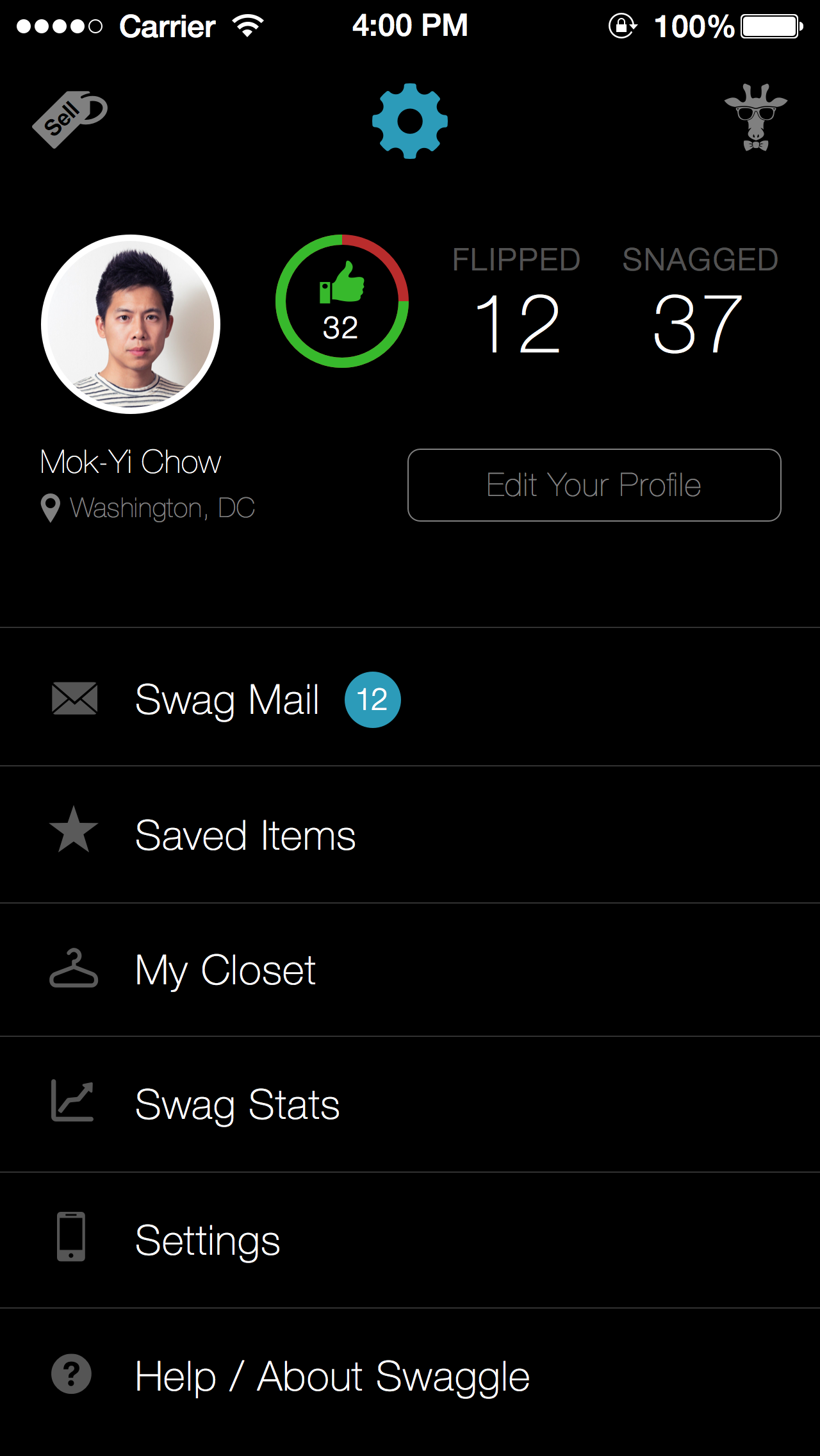Go to Swag Stats
Screen dimensions: 820x1456
pyautogui.click(x=410, y=1104)
